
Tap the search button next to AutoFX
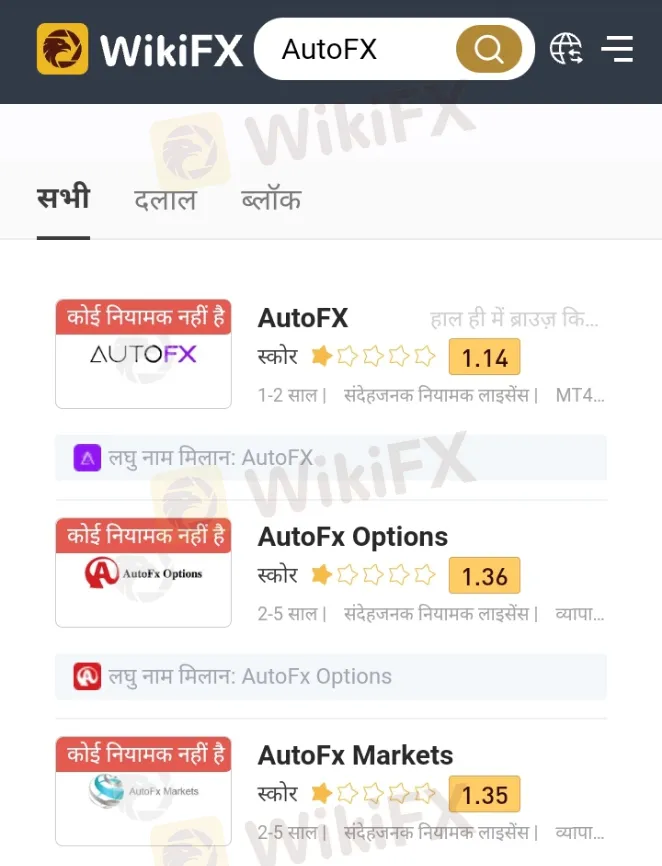pos(488,49)
